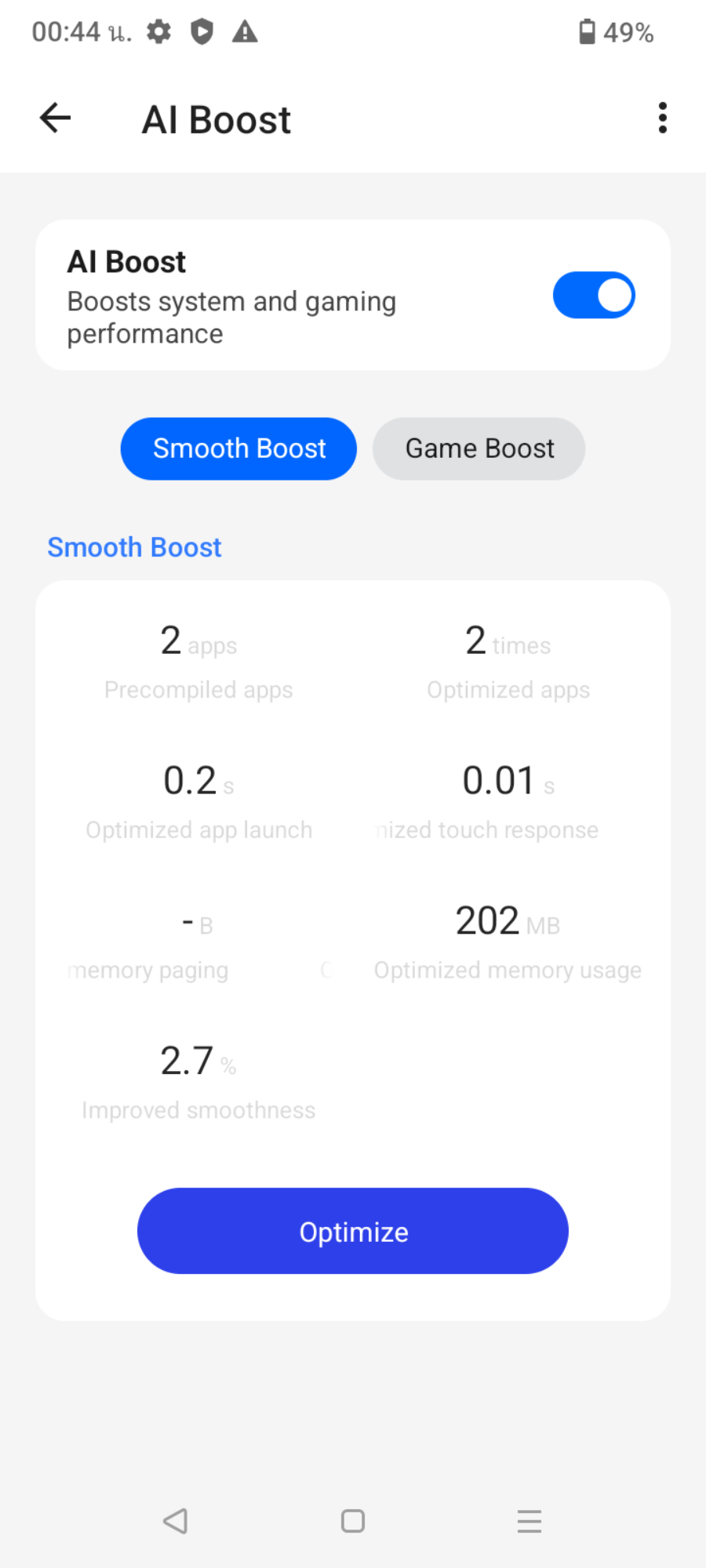This screenshot has height=1568, width=706.
Task: Tap the Optimize button
Action: (353, 1231)
